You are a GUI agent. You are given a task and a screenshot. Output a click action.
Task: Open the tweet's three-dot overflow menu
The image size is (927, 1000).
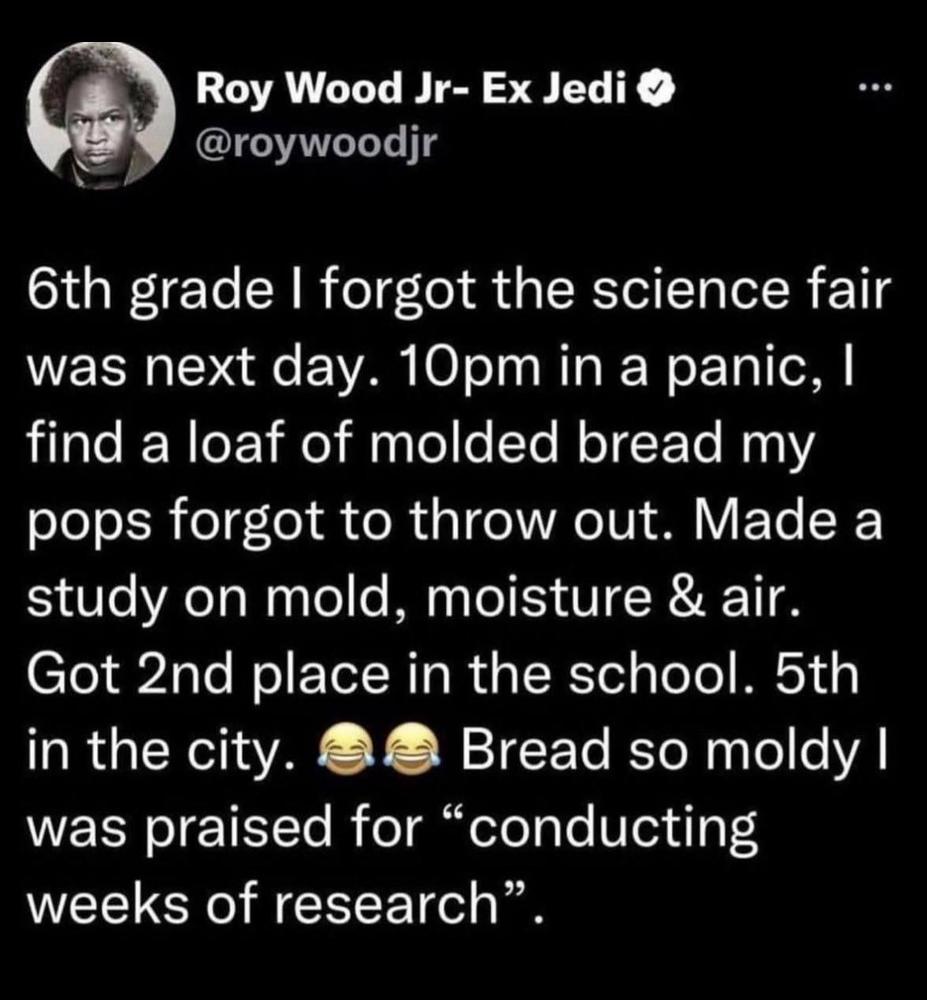coord(878,88)
